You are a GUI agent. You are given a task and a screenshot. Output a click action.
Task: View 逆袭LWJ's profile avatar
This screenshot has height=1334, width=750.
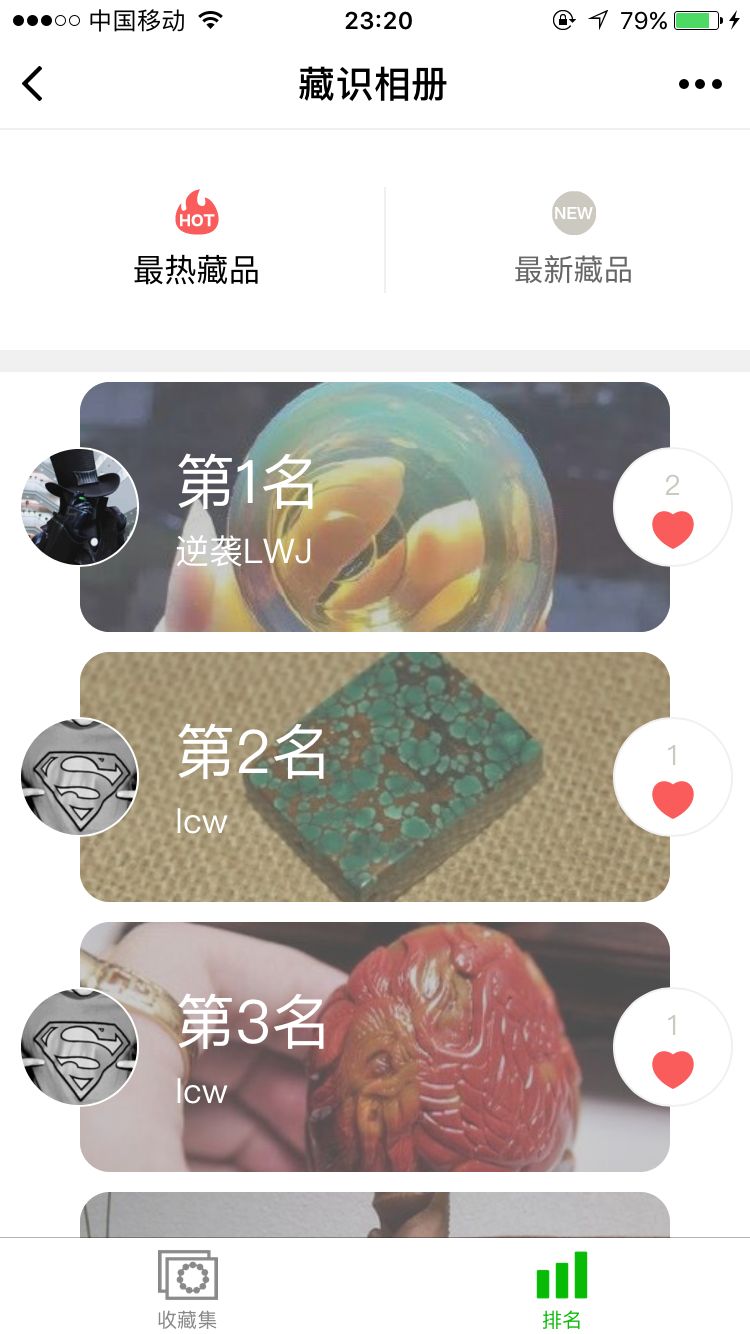tap(80, 507)
